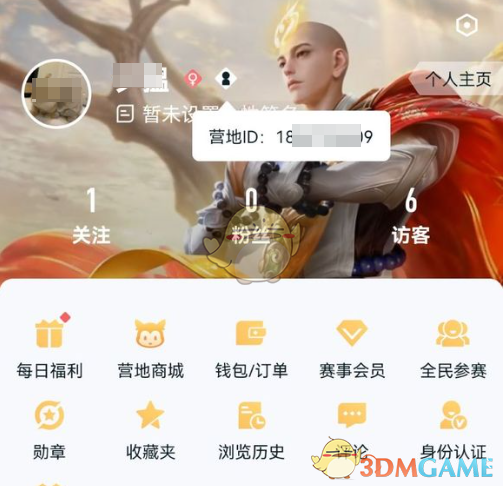504x486 pixels.
Task: Open 评论 comments
Action: pos(352,431)
